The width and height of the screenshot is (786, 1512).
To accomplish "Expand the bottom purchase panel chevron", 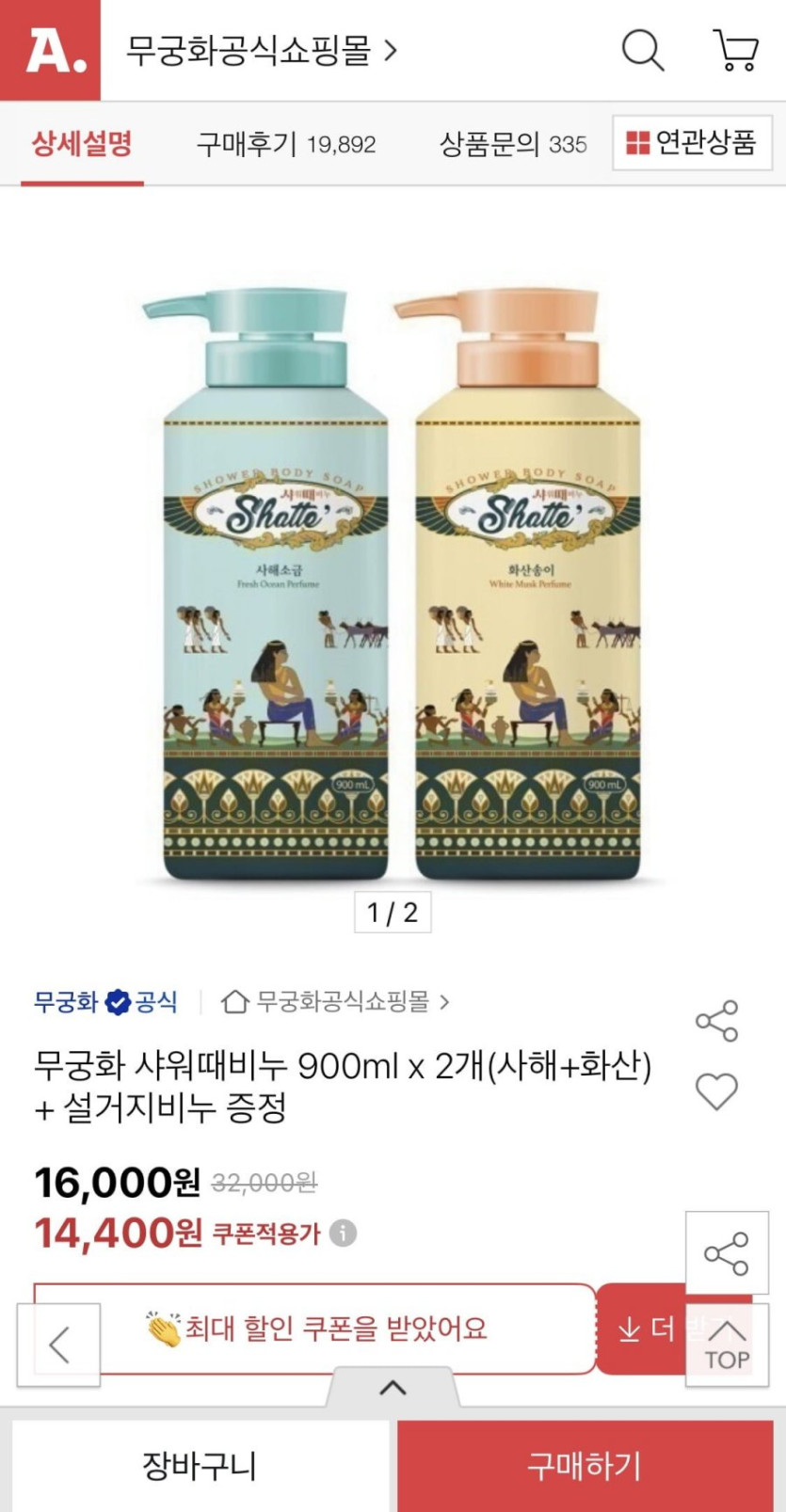I will pos(393,1388).
